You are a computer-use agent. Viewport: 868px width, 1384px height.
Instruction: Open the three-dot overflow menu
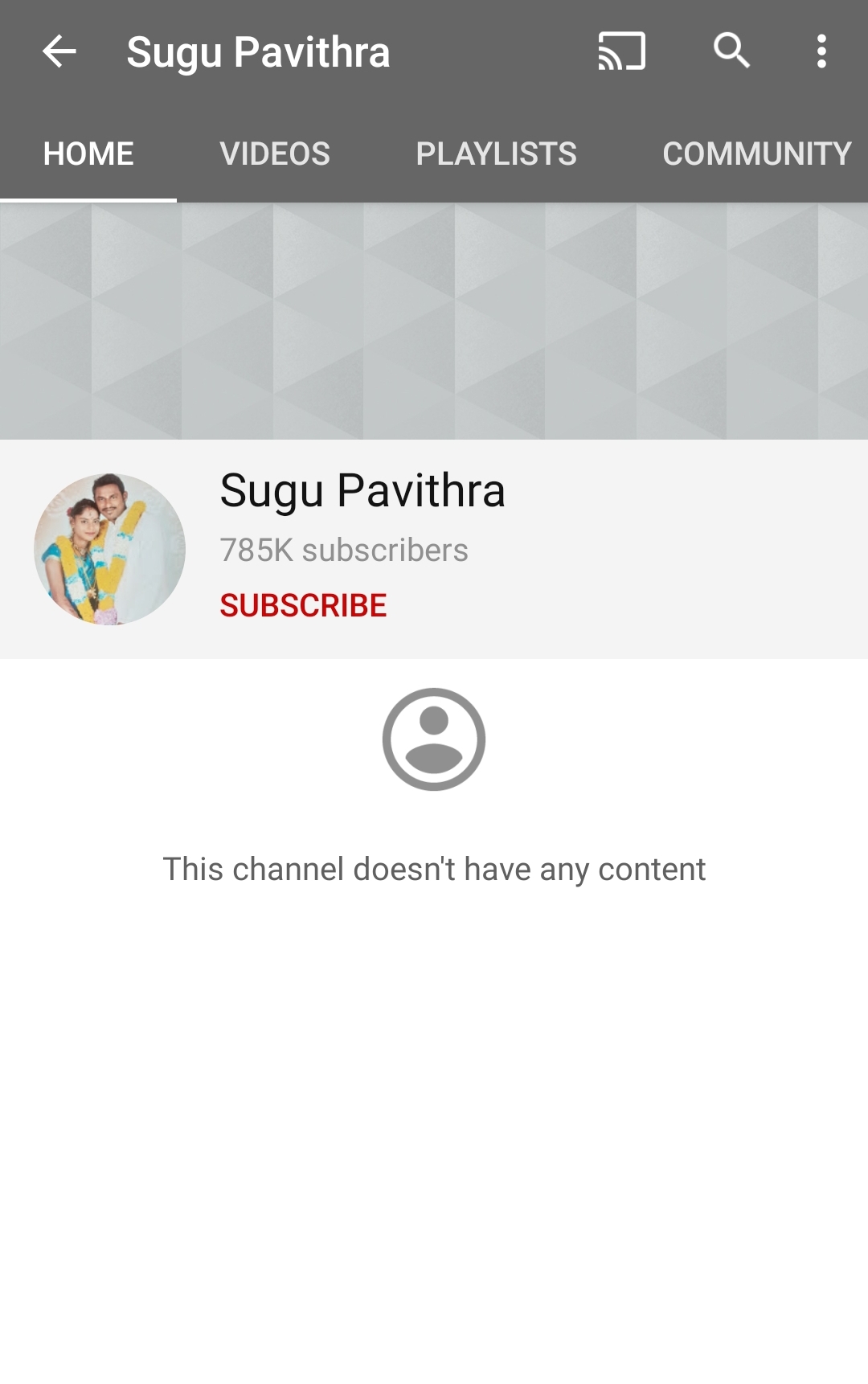click(x=821, y=51)
